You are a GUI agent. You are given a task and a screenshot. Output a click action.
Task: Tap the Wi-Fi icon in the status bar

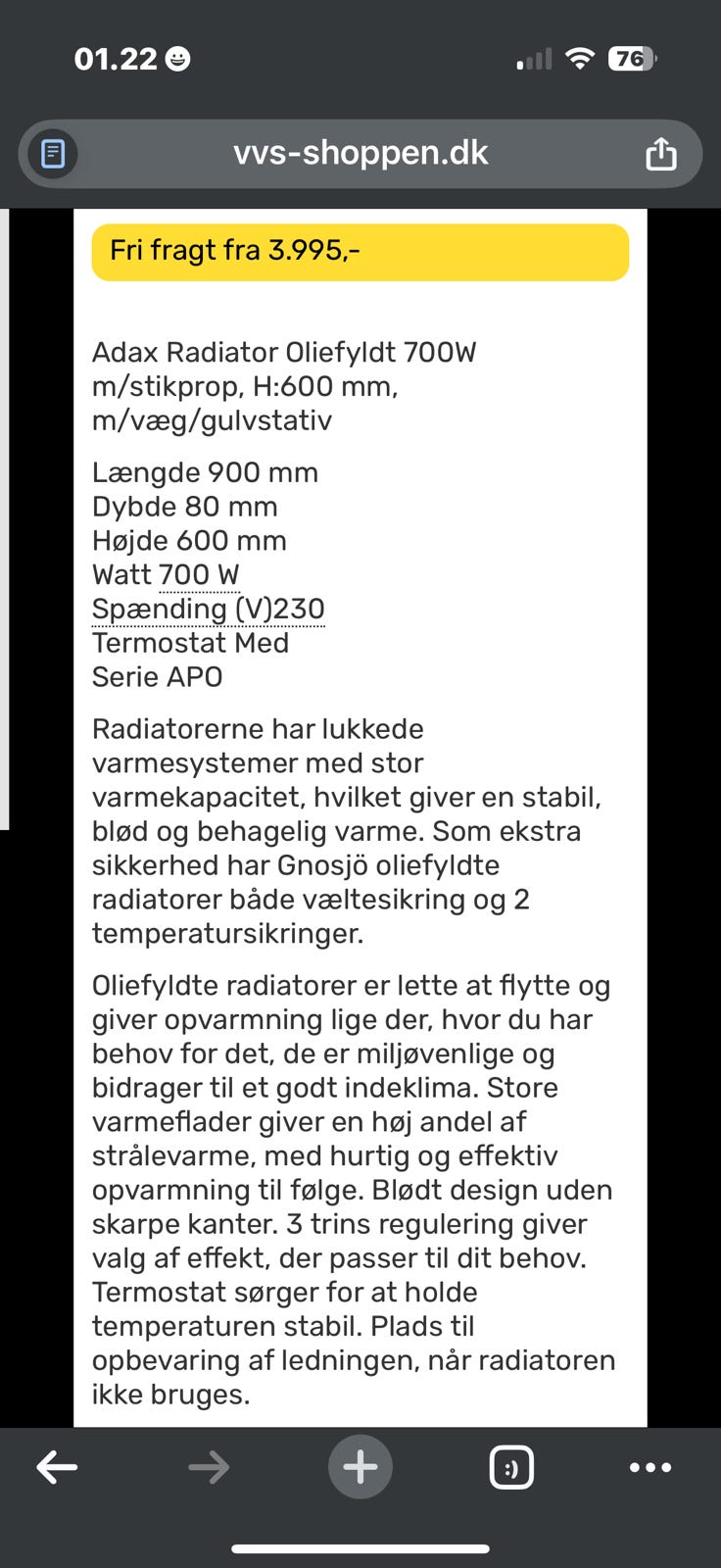579,59
